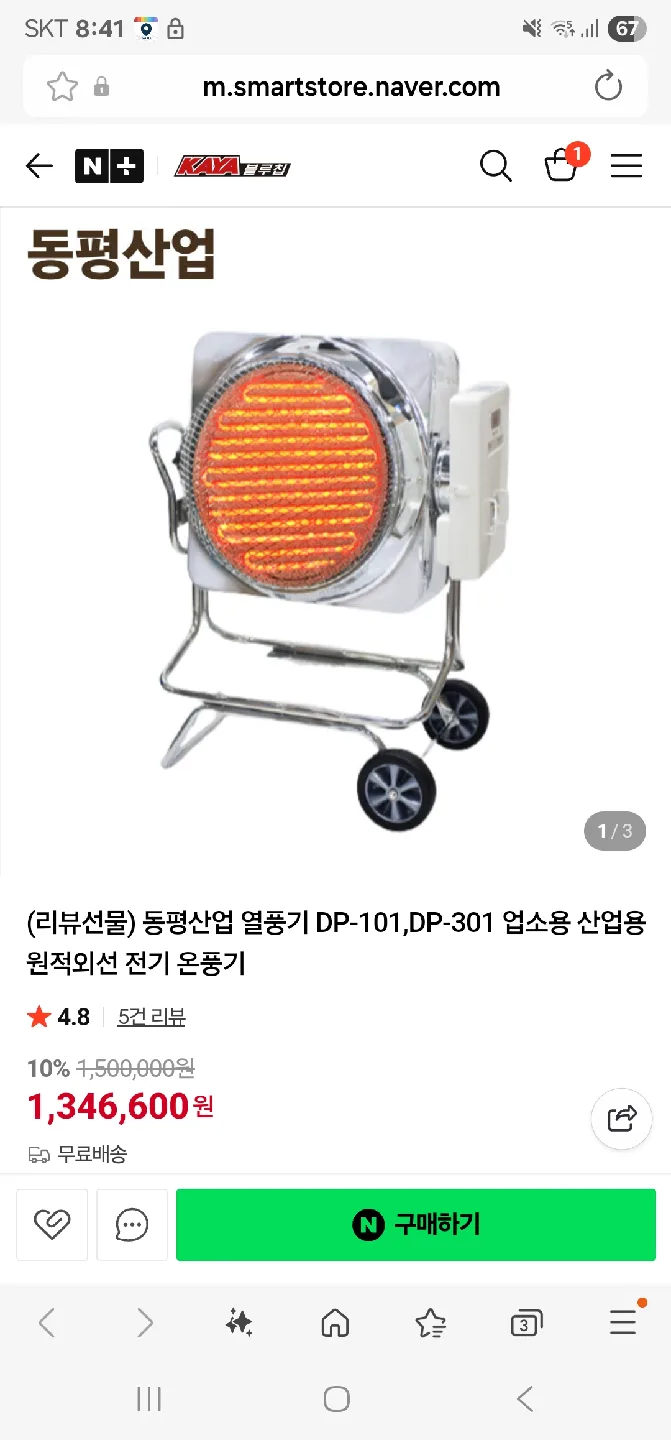The width and height of the screenshot is (671, 1440).
Task: Open the browser AI sparkle tool
Action: 238,1323
